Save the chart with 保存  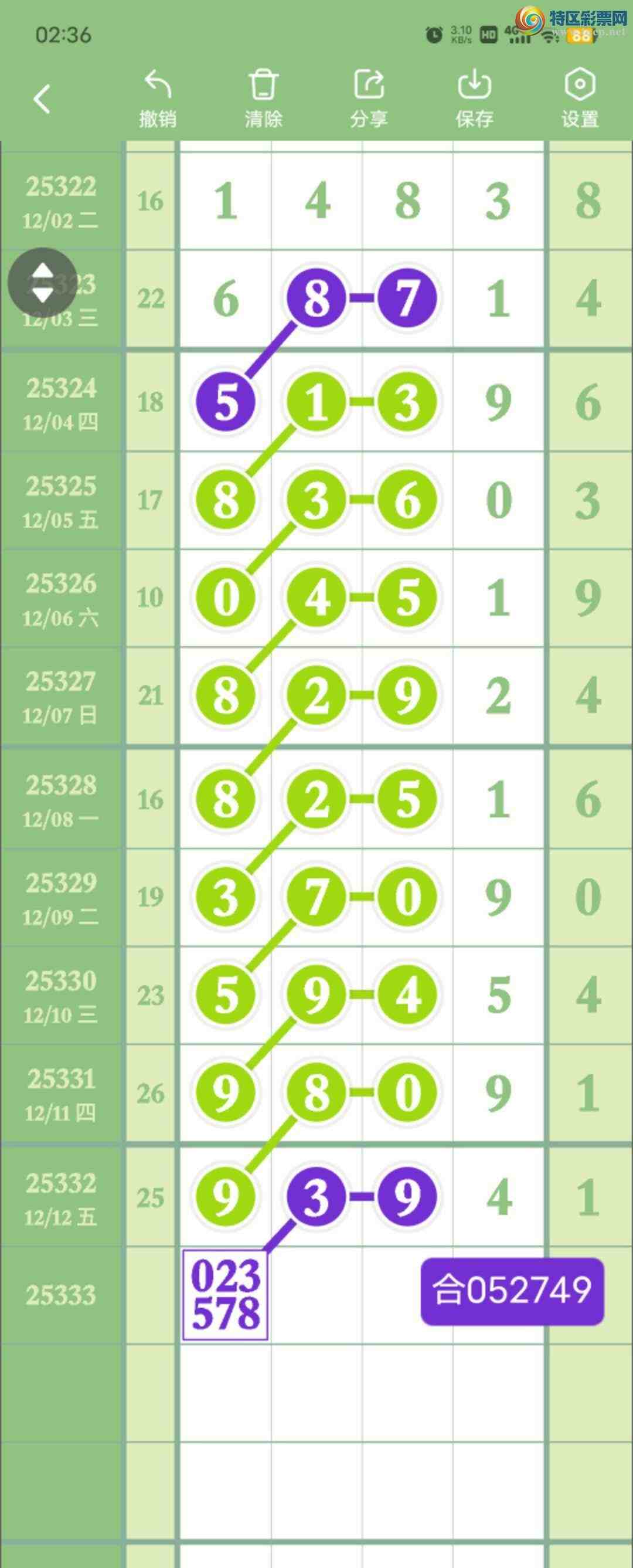pos(474,99)
